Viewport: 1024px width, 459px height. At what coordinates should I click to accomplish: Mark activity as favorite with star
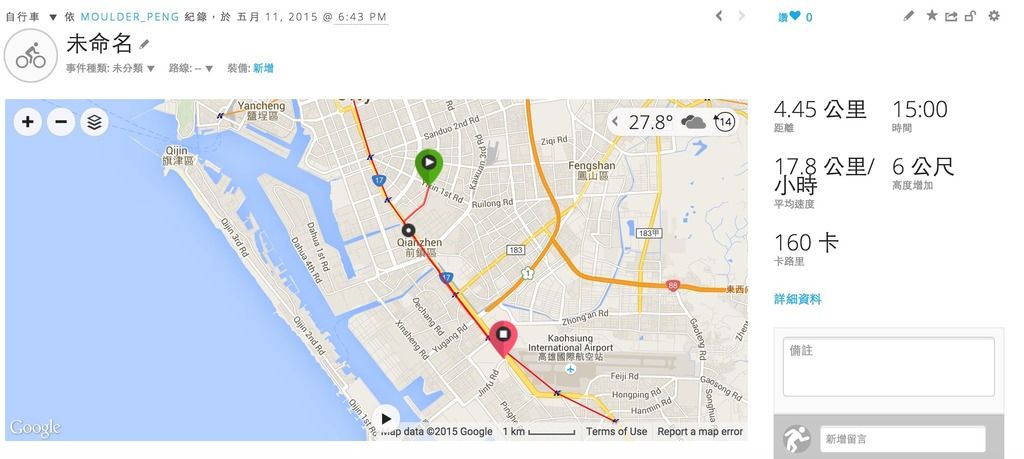click(931, 16)
